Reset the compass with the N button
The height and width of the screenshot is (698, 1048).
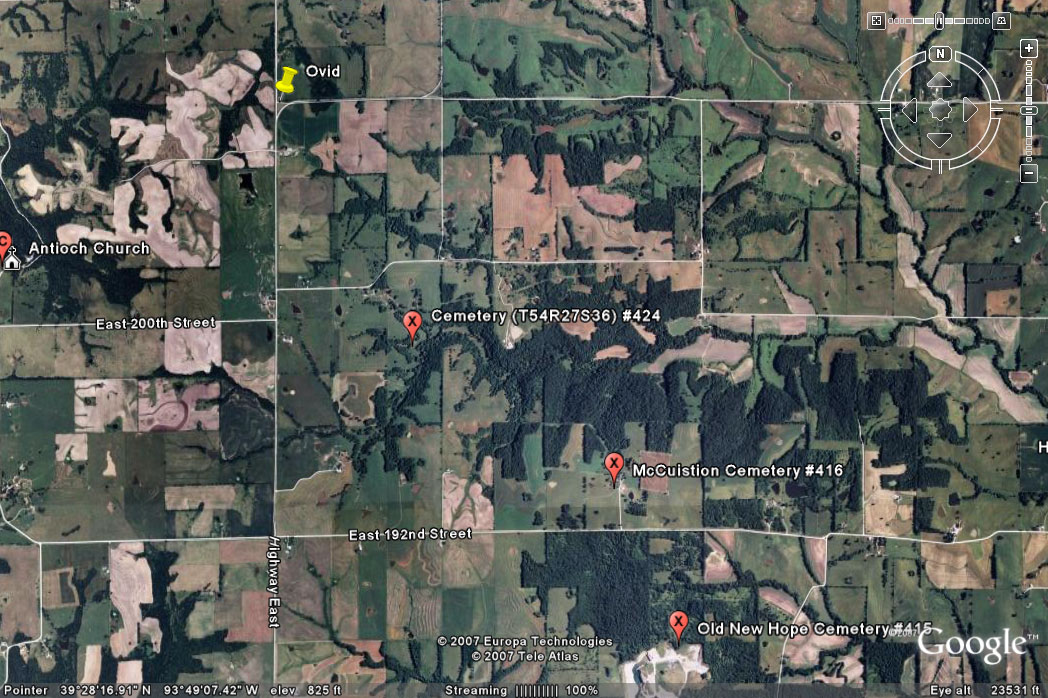(x=940, y=53)
